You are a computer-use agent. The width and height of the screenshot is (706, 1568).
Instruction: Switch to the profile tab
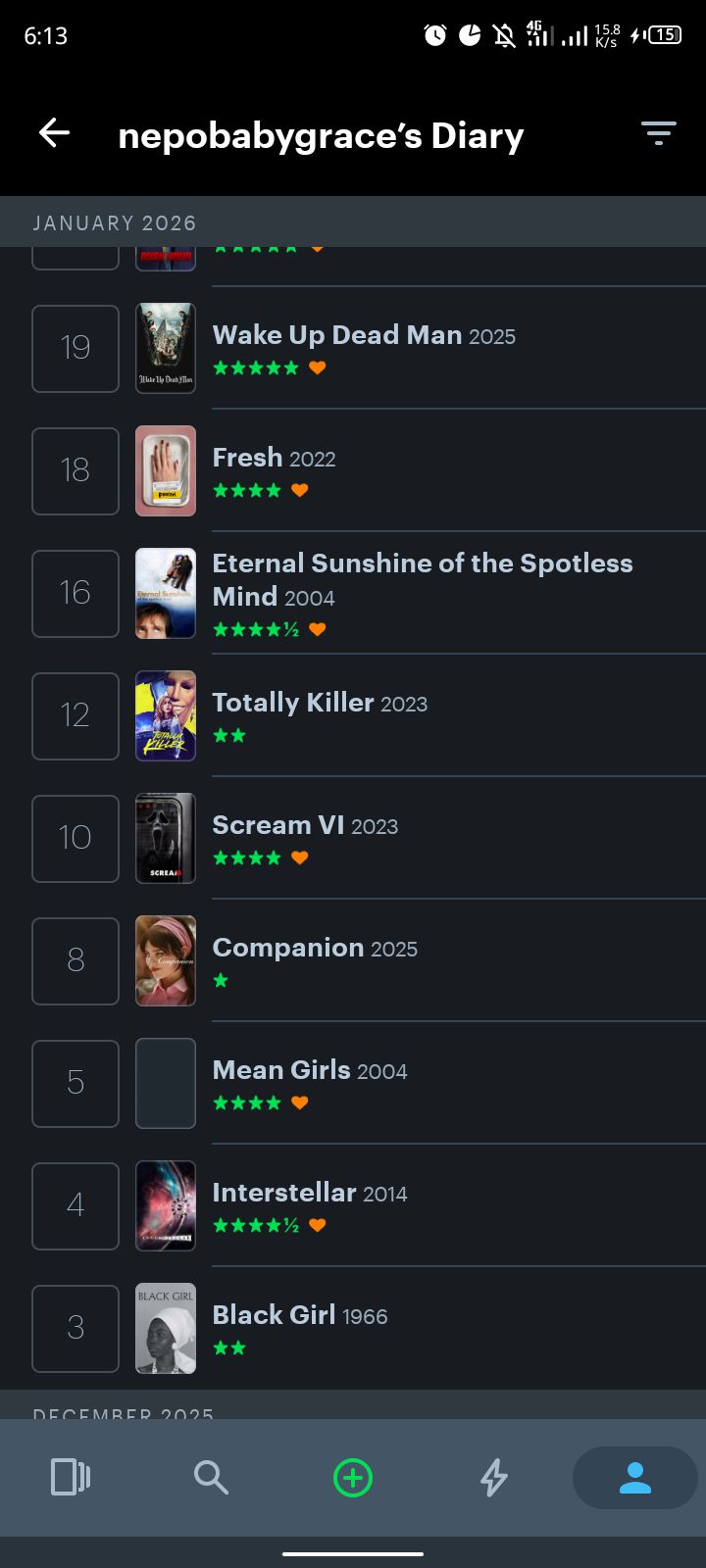(x=634, y=1477)
